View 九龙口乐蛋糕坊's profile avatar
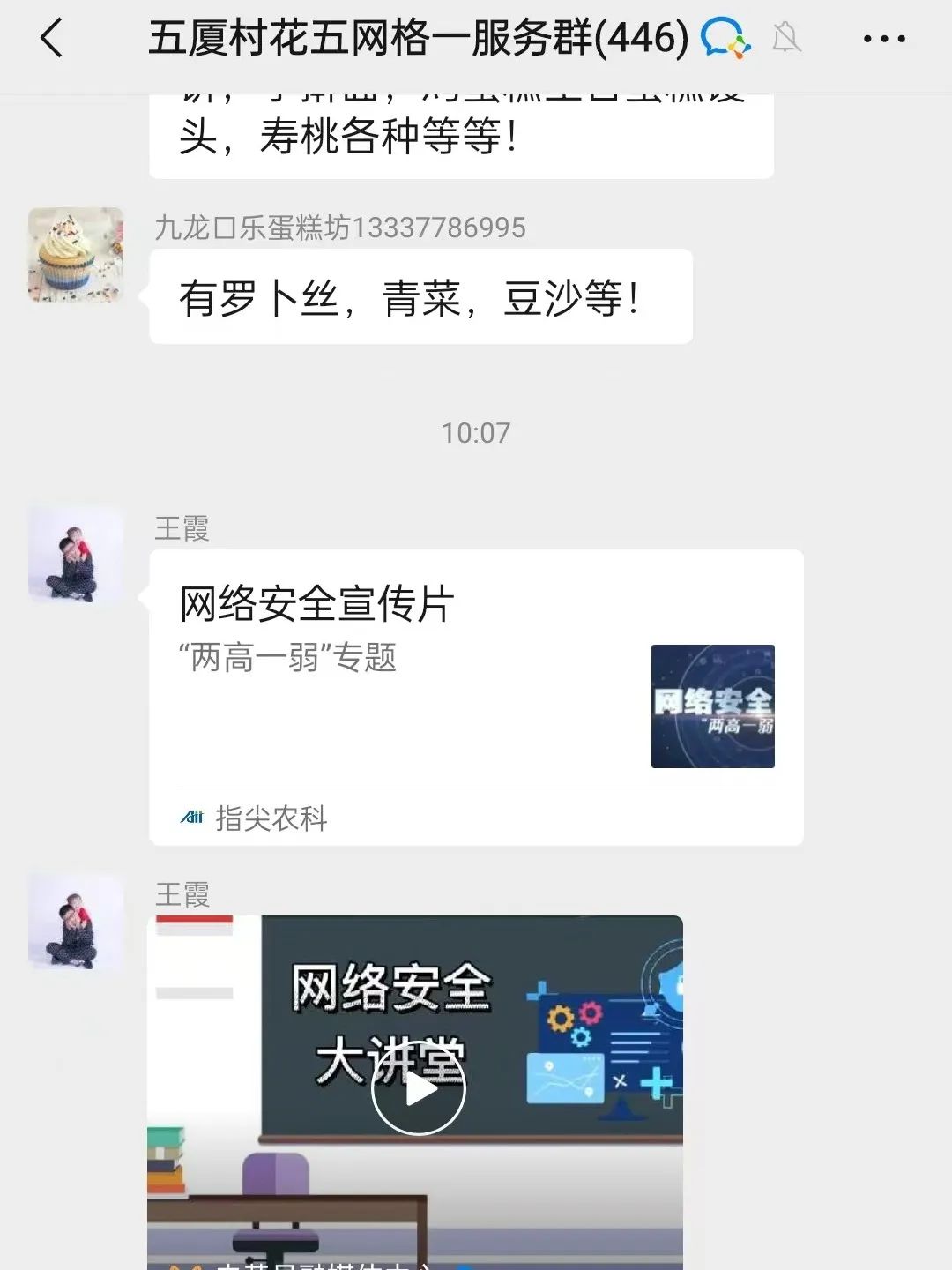The width and height of the screenshot is (952, 1270). click(x=76, y=255)
